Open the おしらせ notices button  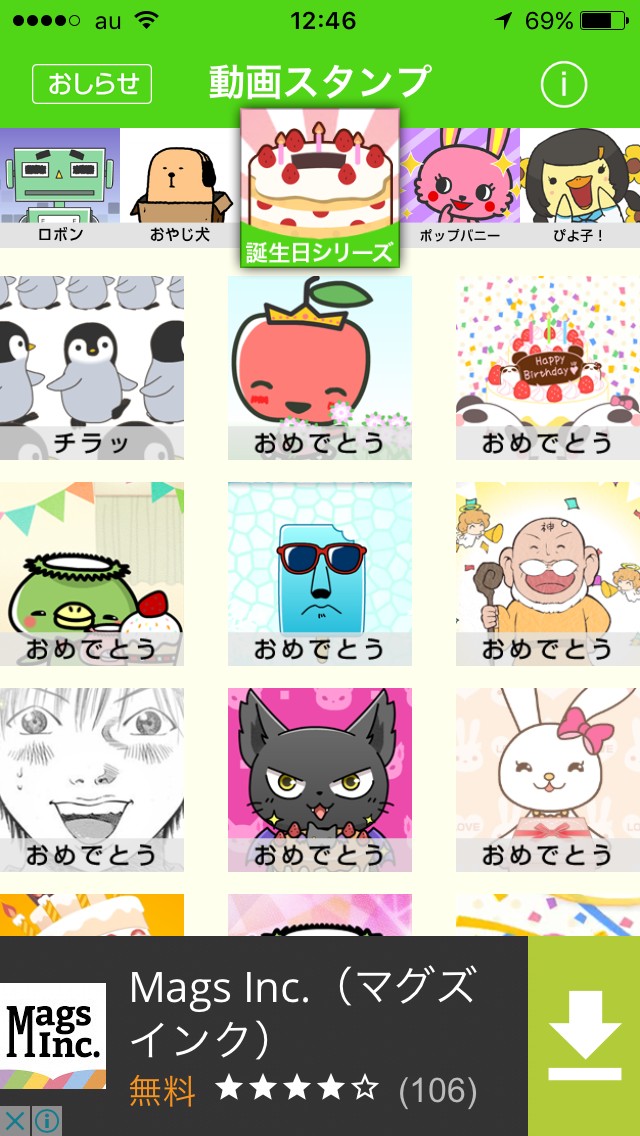pos(92,84)
